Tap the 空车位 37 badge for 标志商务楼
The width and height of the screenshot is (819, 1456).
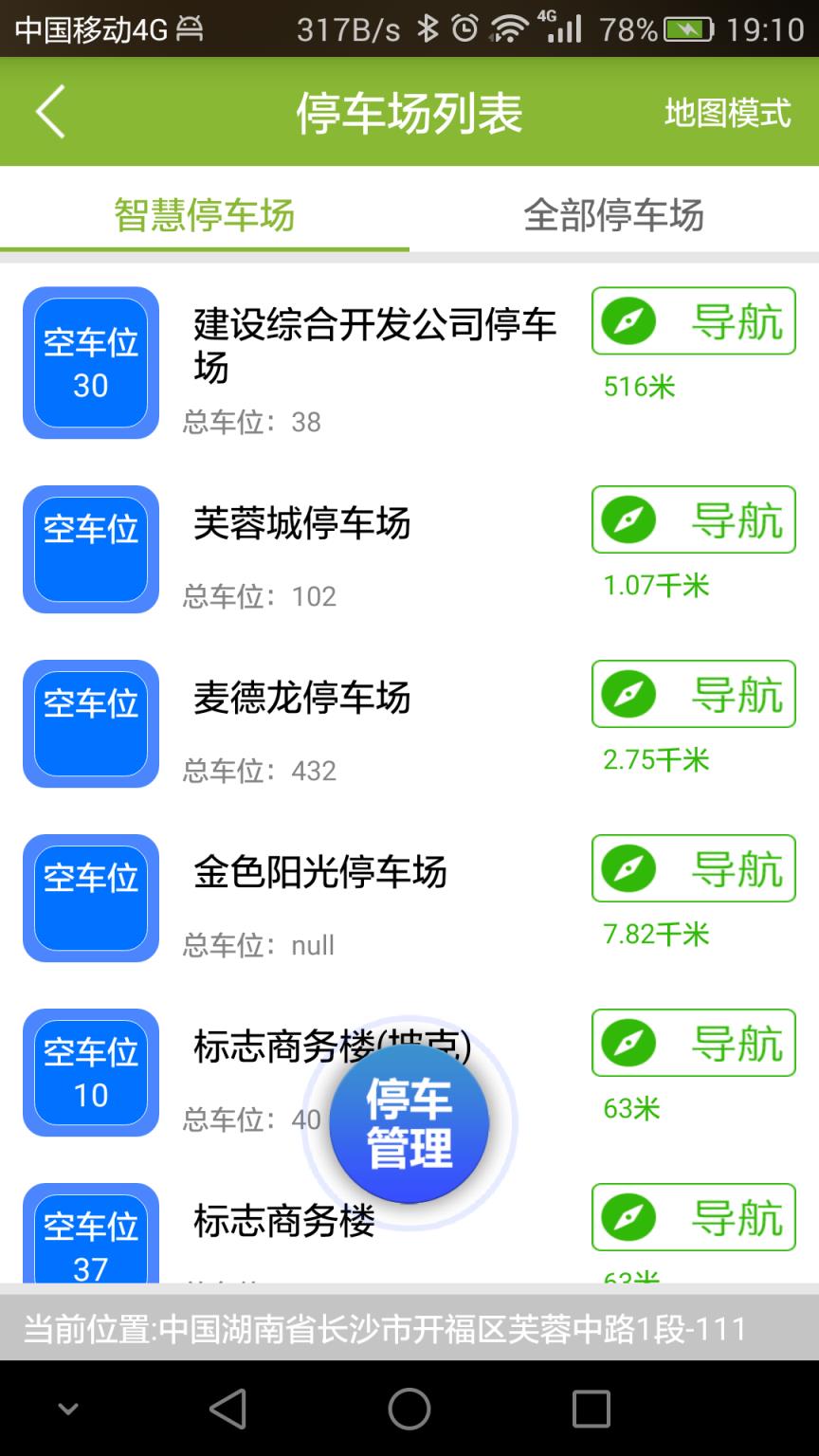pyautogui.click(x=89, y=1231)
